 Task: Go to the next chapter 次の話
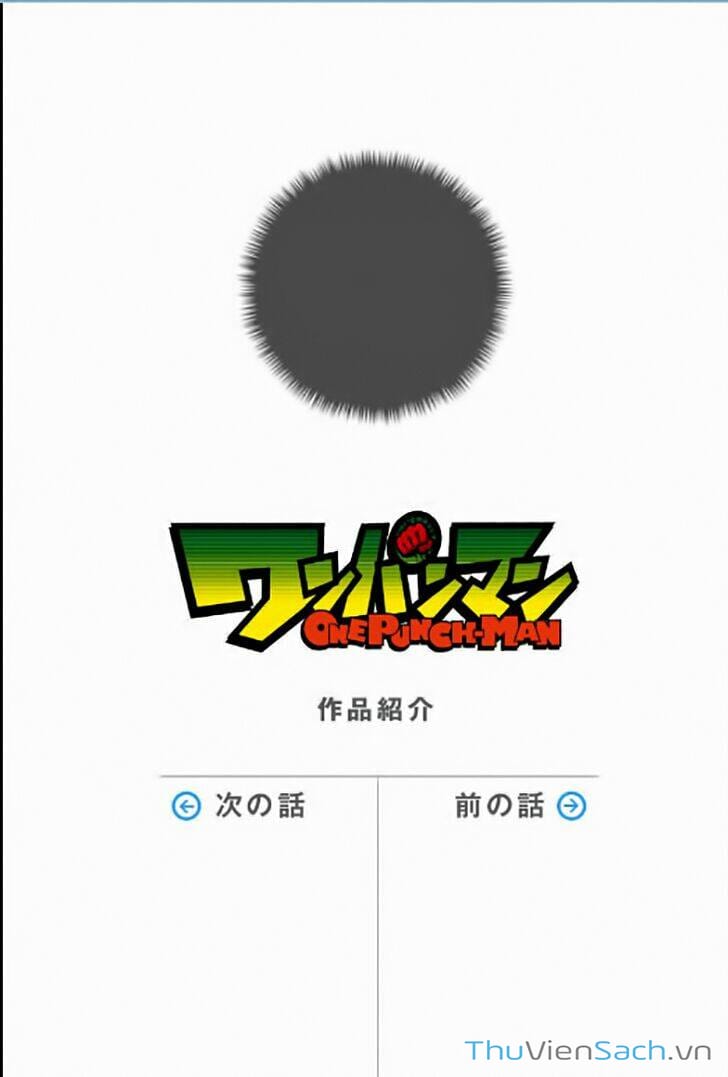[x=239, y=806]
